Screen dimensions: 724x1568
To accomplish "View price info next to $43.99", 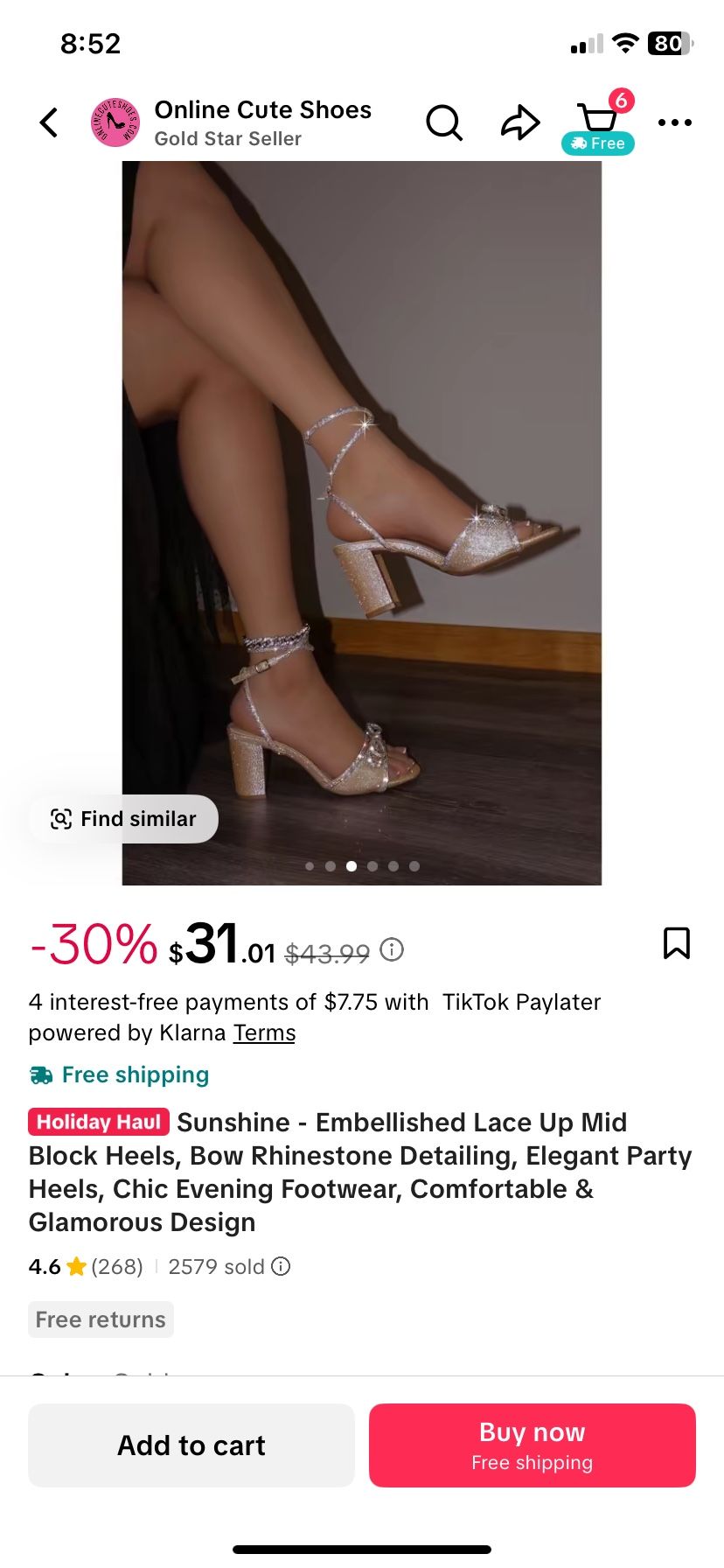I will click(x=392, y=949).
